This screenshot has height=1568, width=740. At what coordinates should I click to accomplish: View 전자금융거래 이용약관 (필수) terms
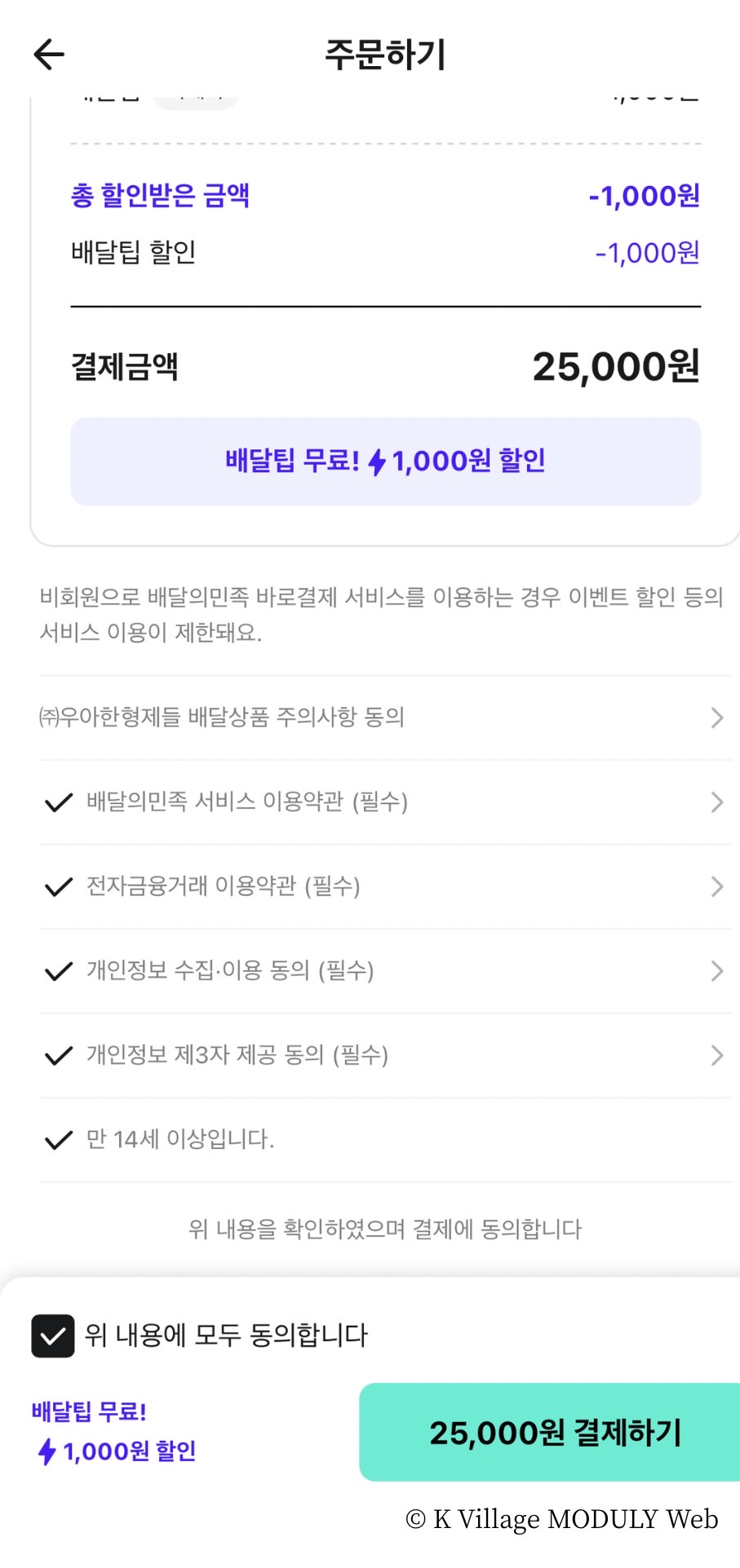coord(716,886)
